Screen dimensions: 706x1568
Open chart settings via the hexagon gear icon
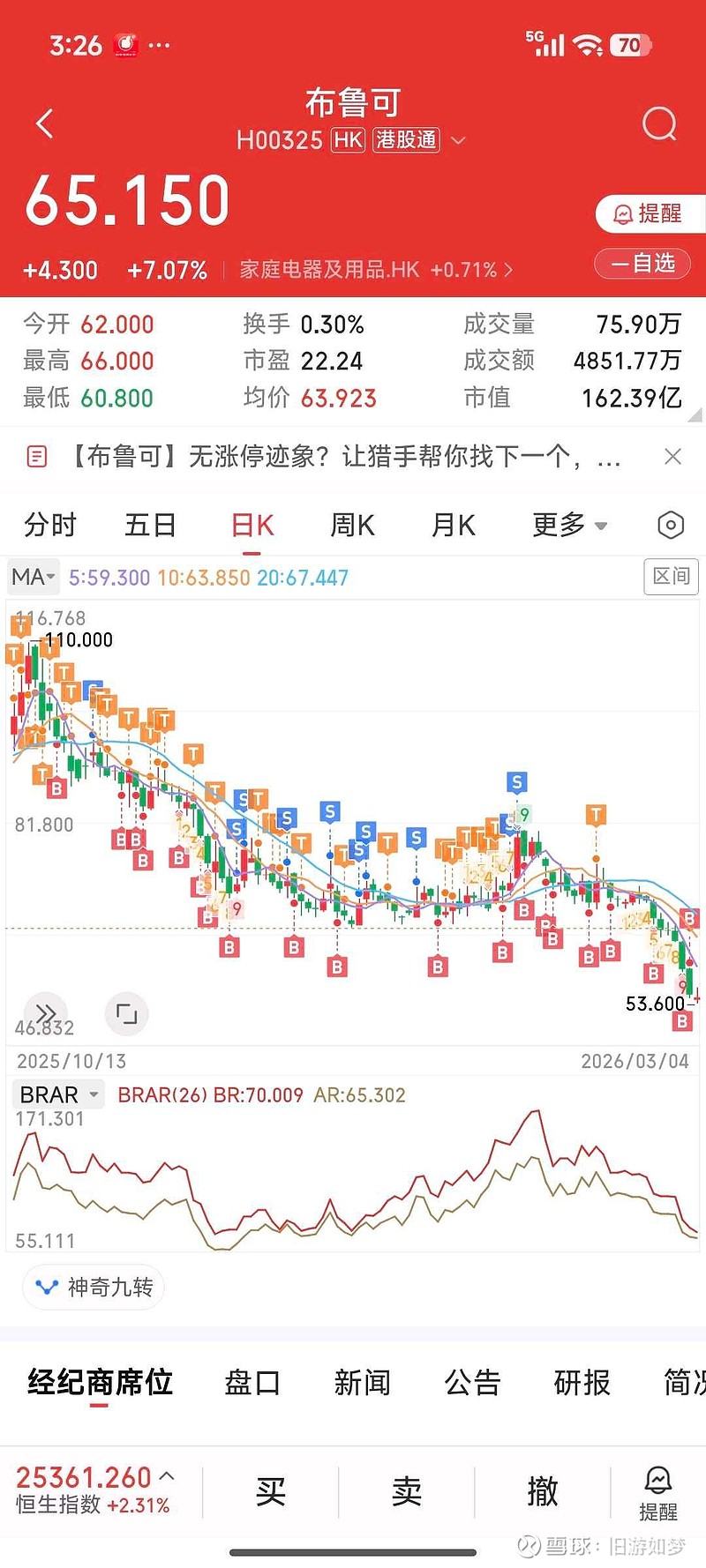click(670, 525)
